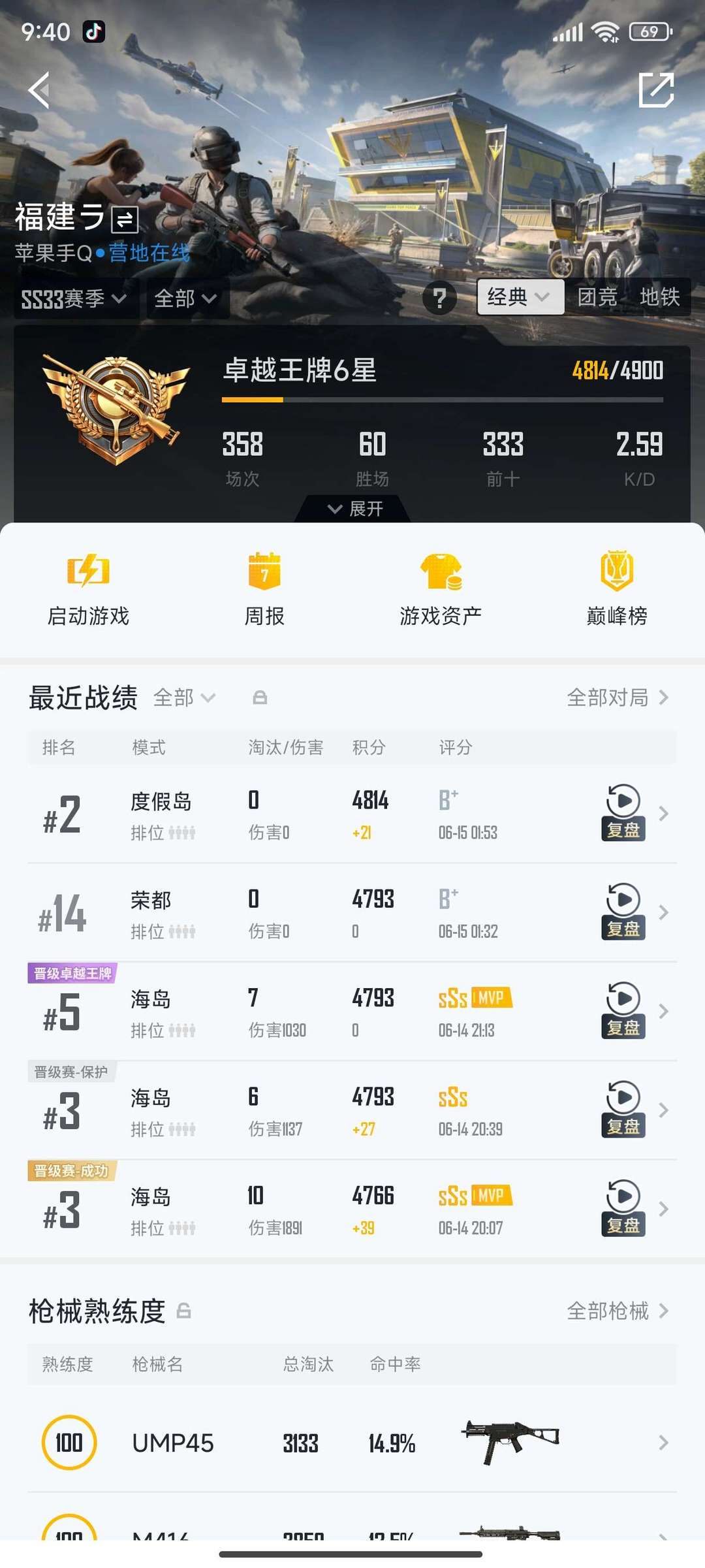
Task: Share this profile with the top-right icon
Action: 656,90
